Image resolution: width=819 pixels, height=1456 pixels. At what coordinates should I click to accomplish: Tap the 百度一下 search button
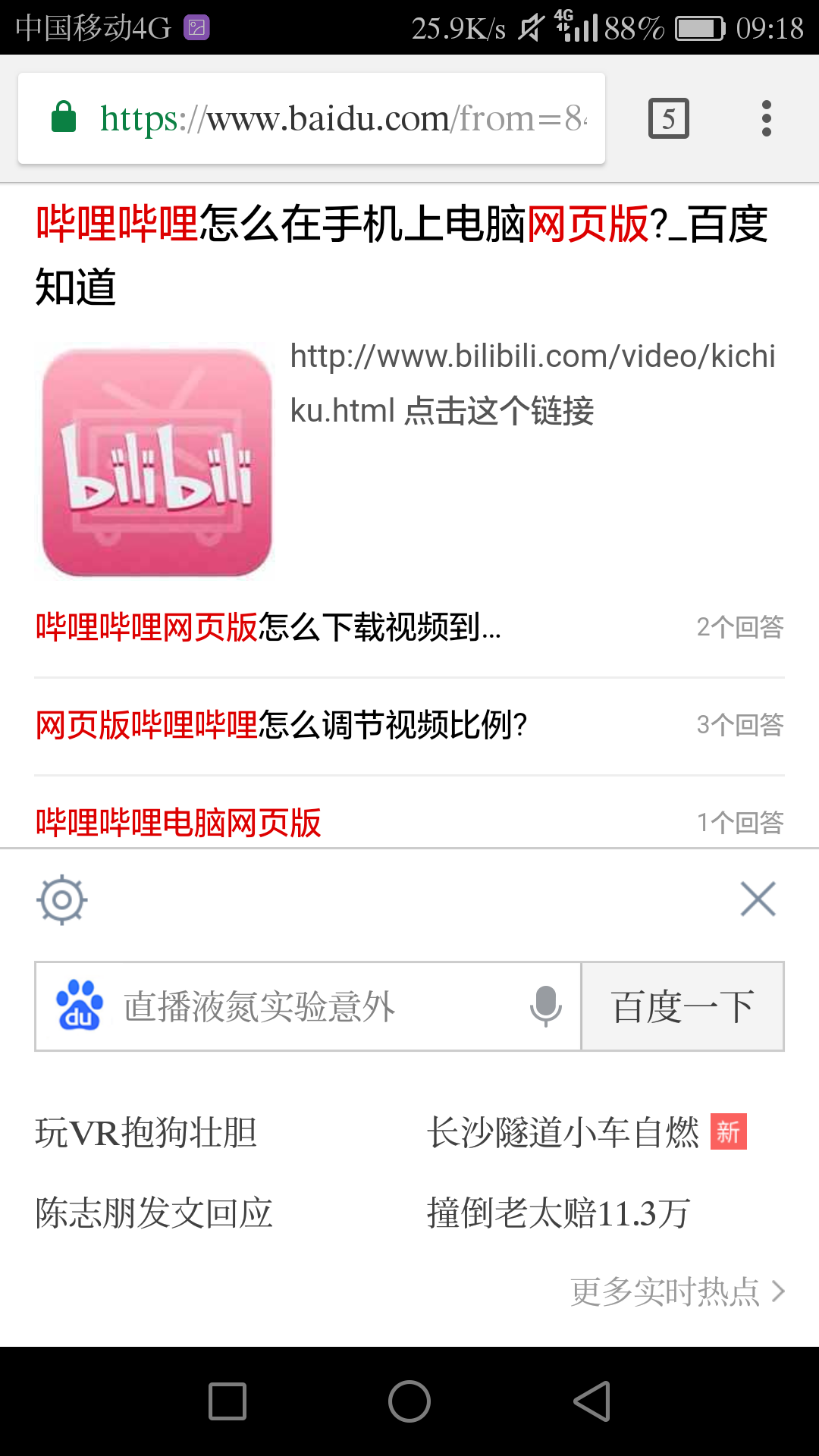682,1007
